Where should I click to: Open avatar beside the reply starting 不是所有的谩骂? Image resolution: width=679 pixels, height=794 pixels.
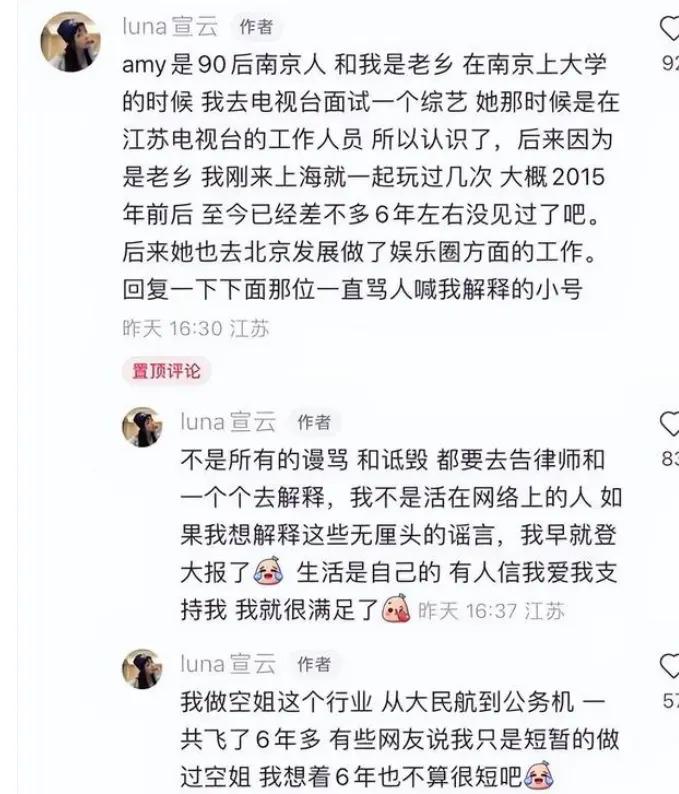(142, 426)
